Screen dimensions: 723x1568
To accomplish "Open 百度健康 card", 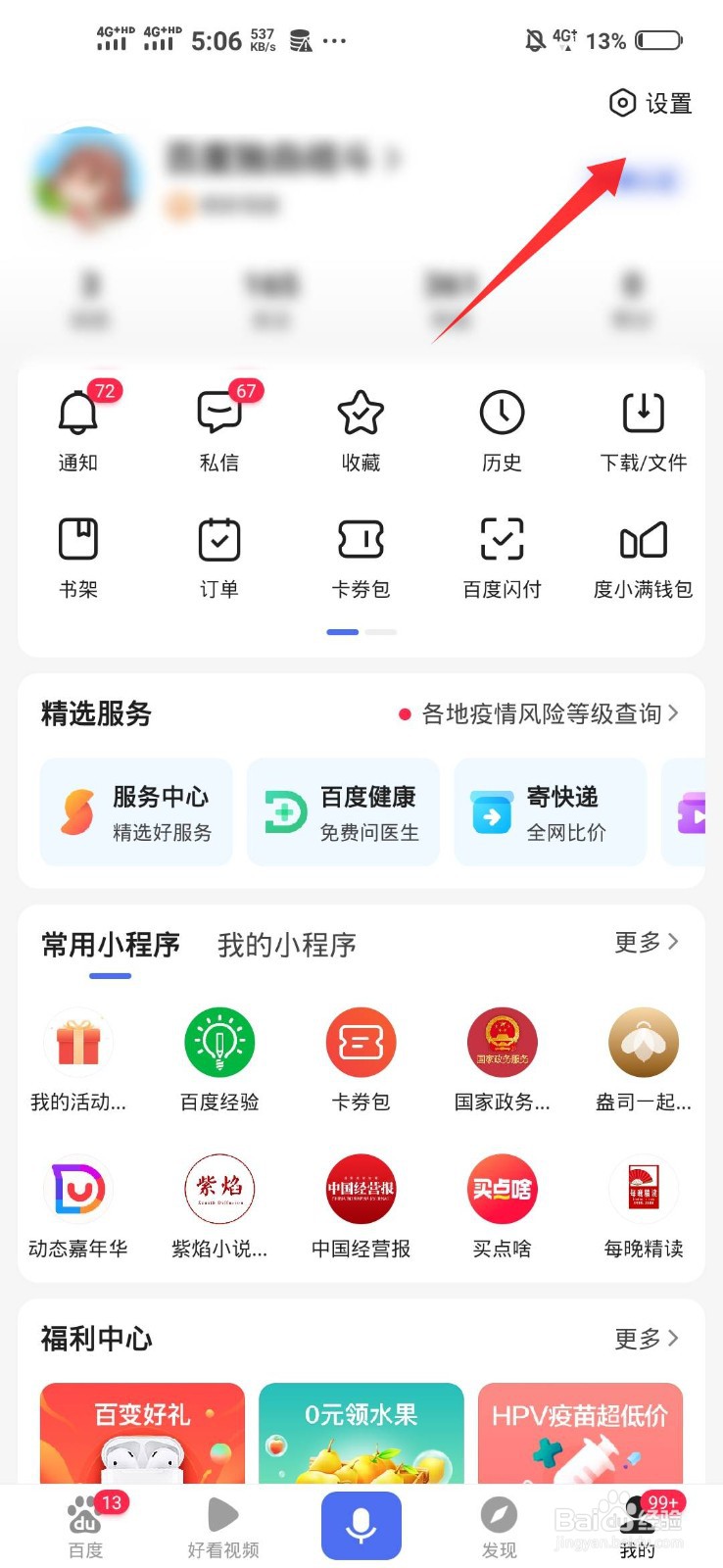I will 343,812.
